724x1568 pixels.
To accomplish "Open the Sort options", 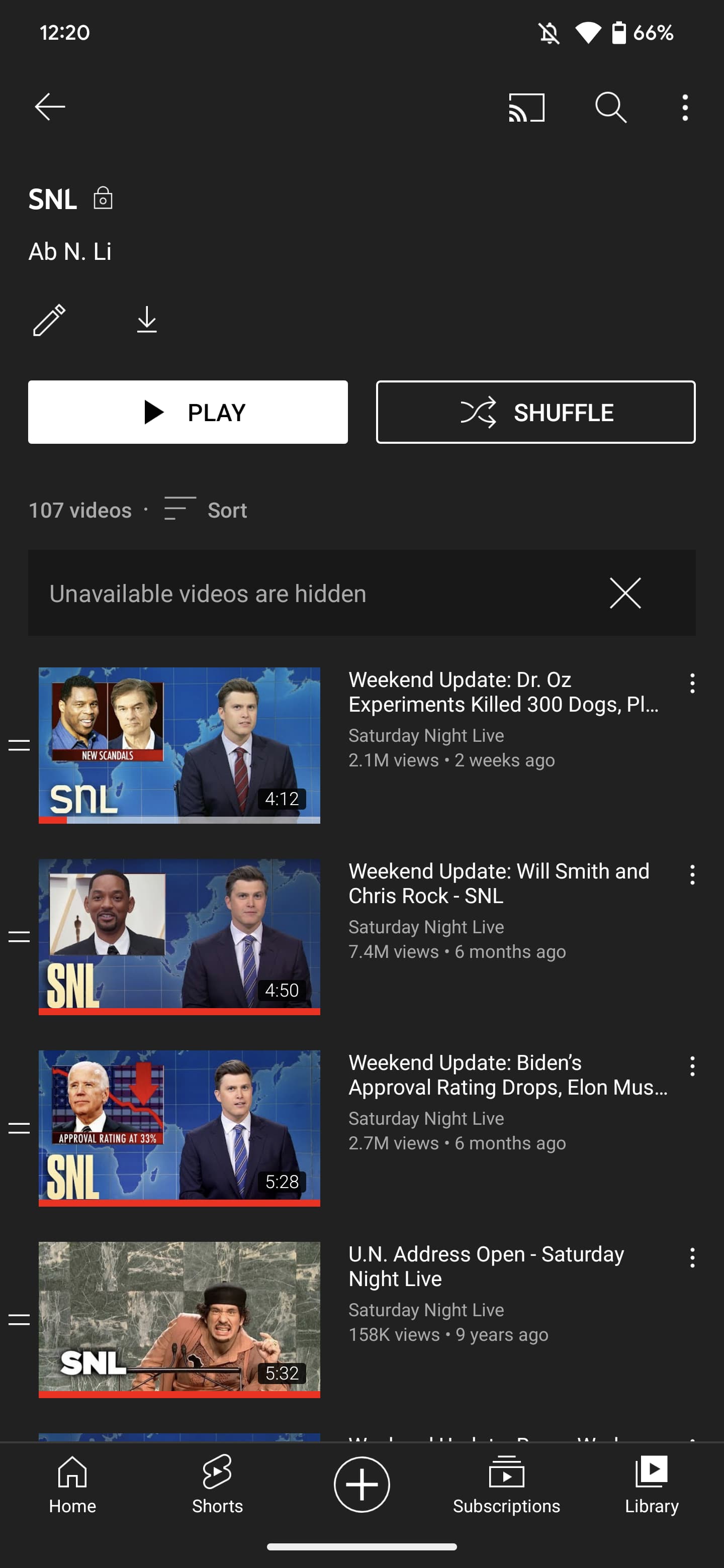I will click(x=206, y=510).
